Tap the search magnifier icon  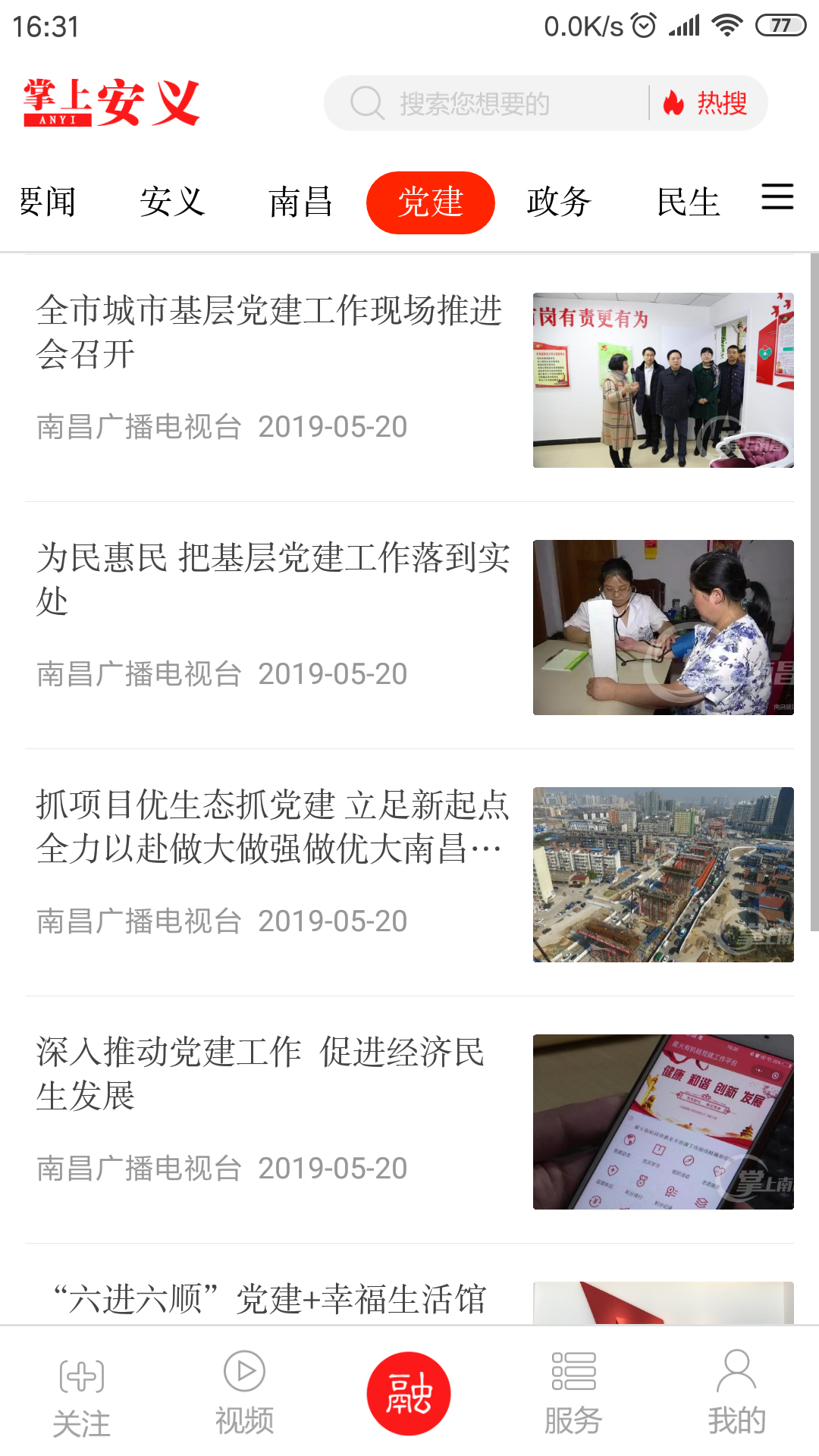click(368, 102)
